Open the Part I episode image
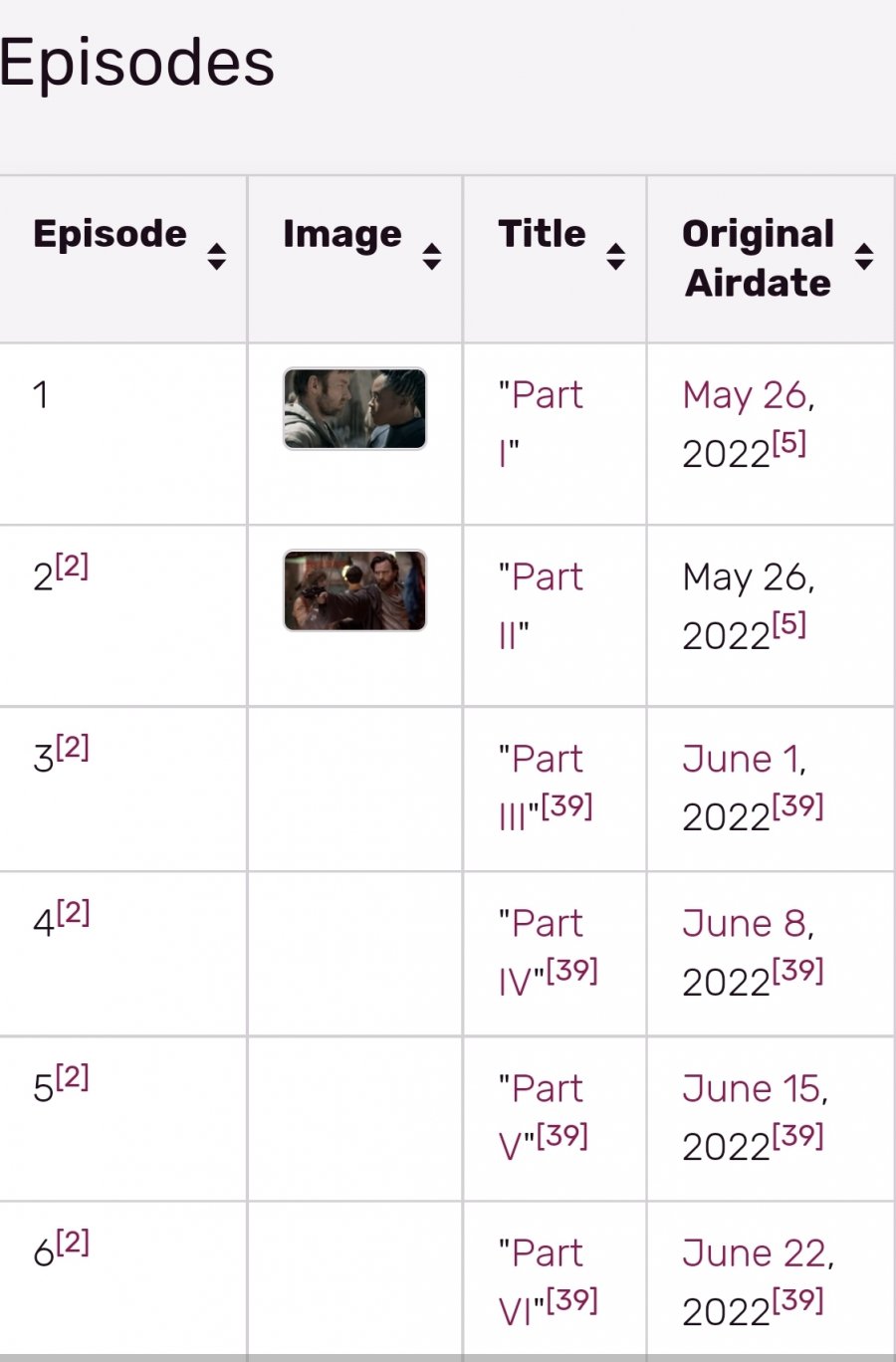This screenshot has height=1362, width=896. point(354,408)
